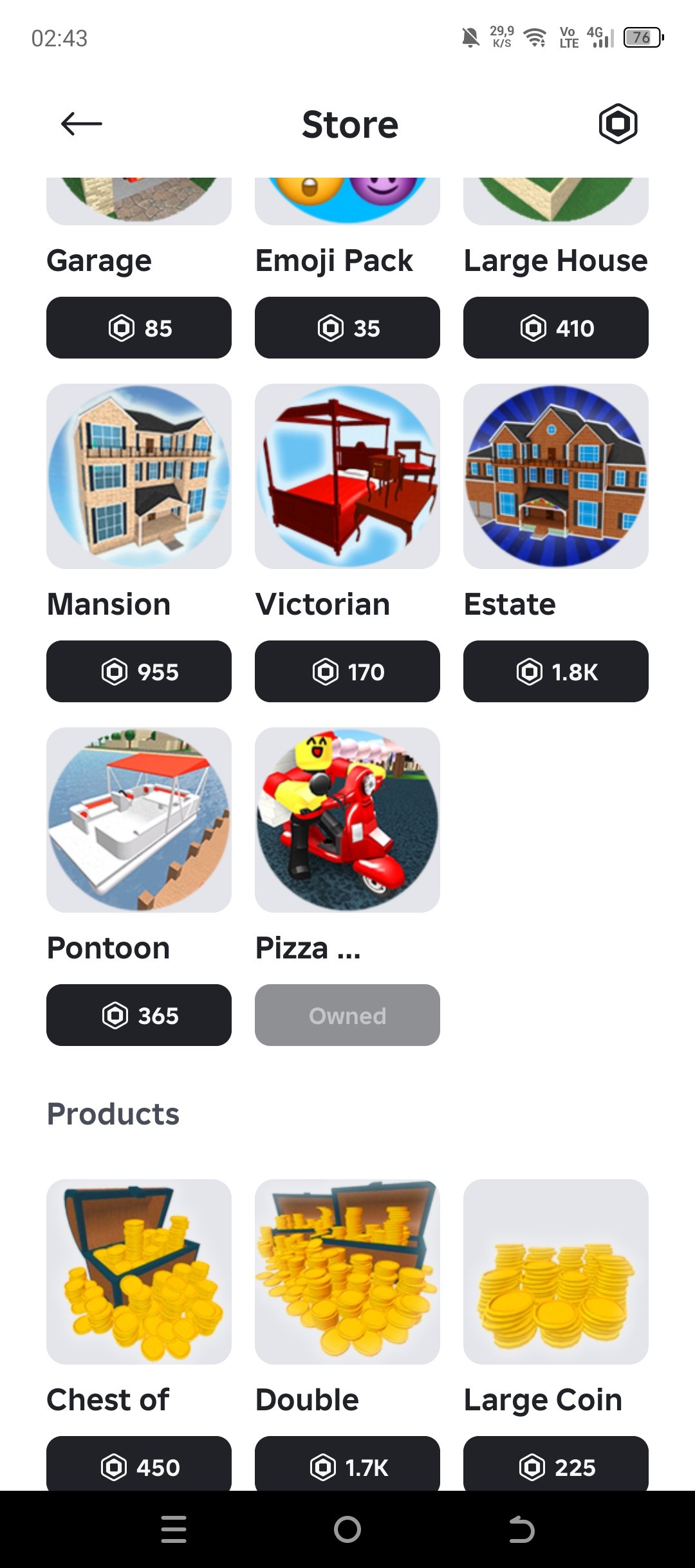Image resolution: width=695 pixels, height=1568 pixels.
Task: Open the Pizza scooter tile
Action: pyautogui.click(x=347, y=820)
